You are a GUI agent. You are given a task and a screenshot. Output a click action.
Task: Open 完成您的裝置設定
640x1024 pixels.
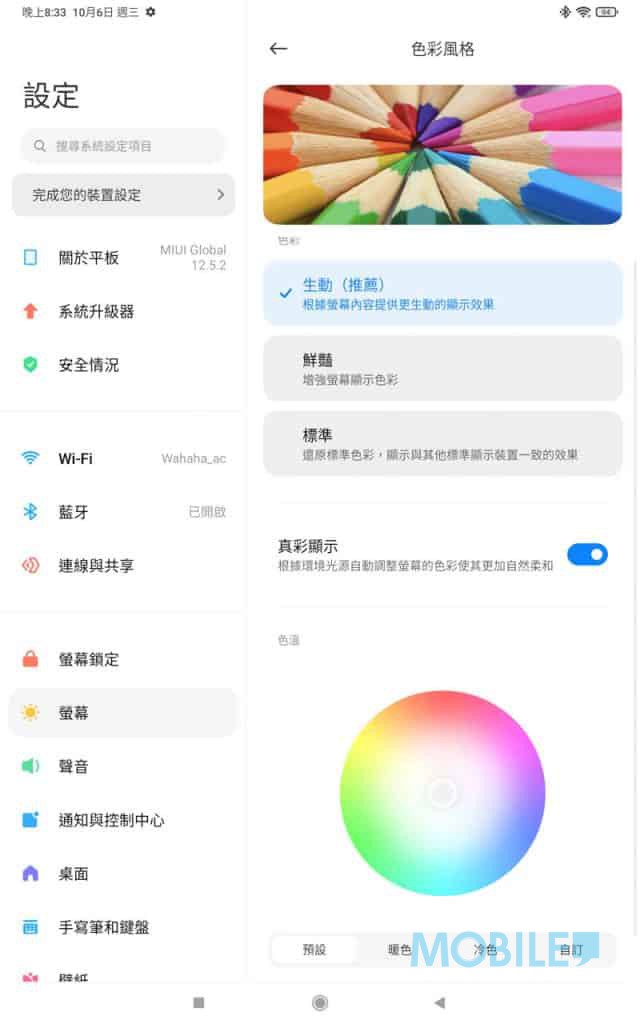coord(123,195)
